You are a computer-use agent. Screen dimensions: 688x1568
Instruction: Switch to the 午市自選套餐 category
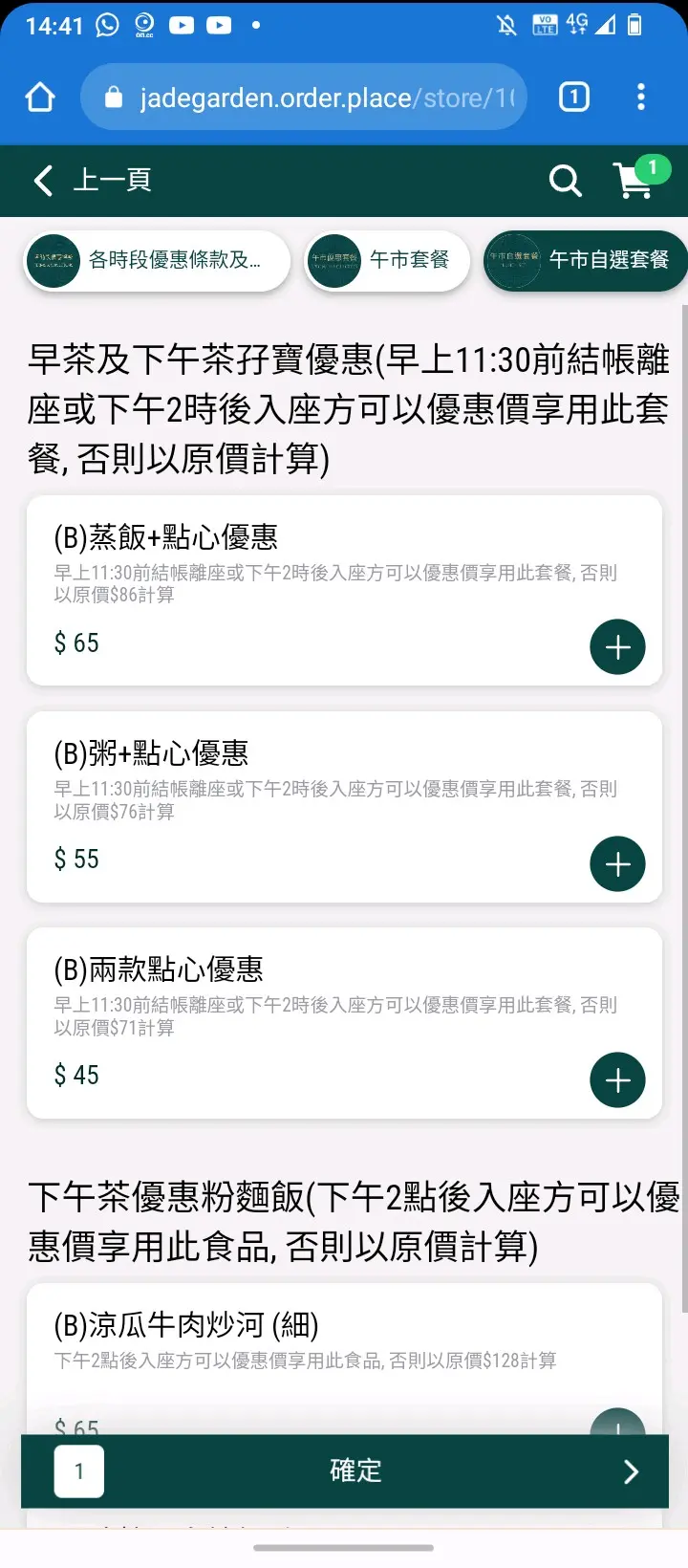pos(585,260)
